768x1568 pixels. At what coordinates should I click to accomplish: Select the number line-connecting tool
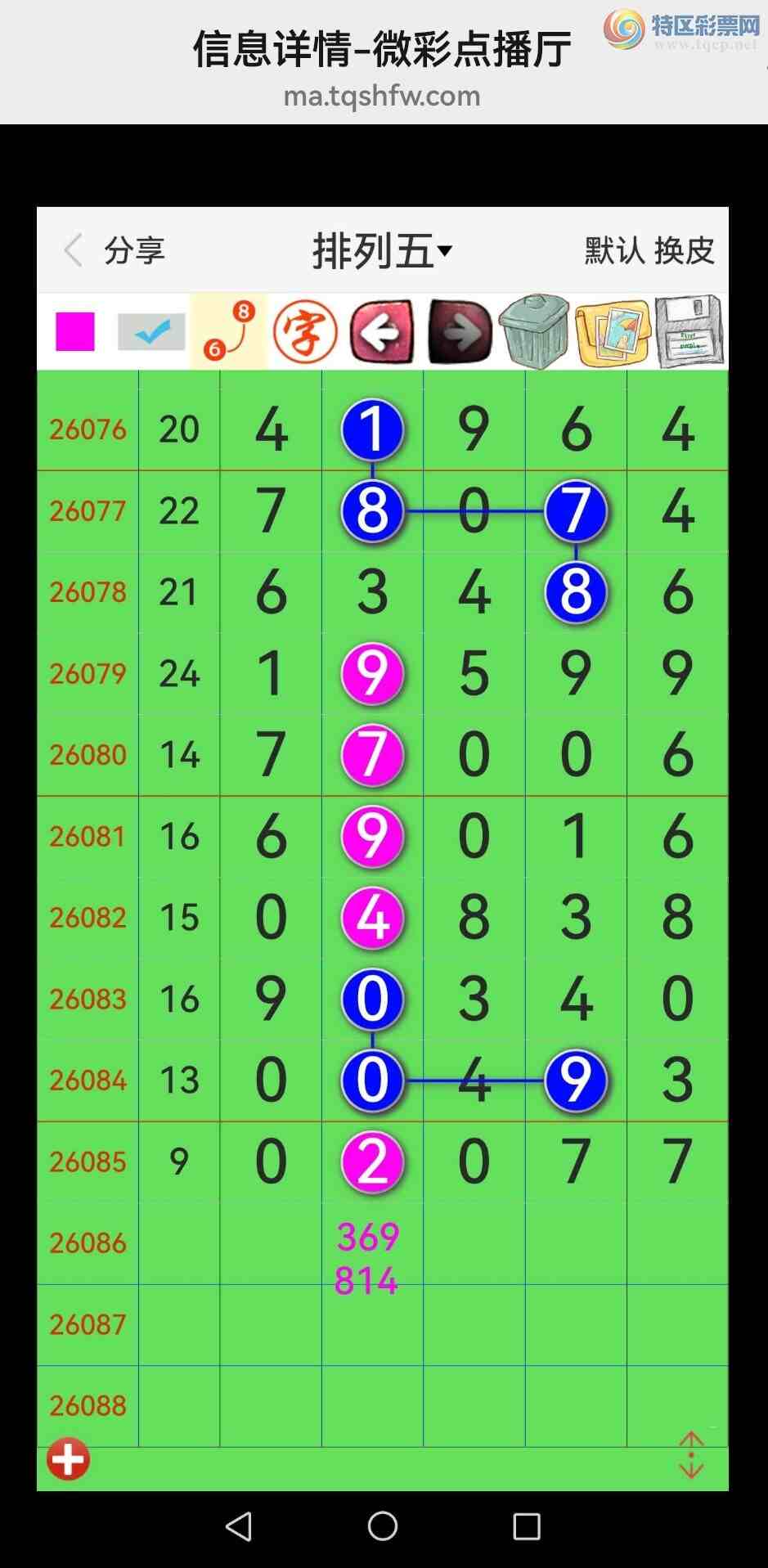click(x=229, y=331)
